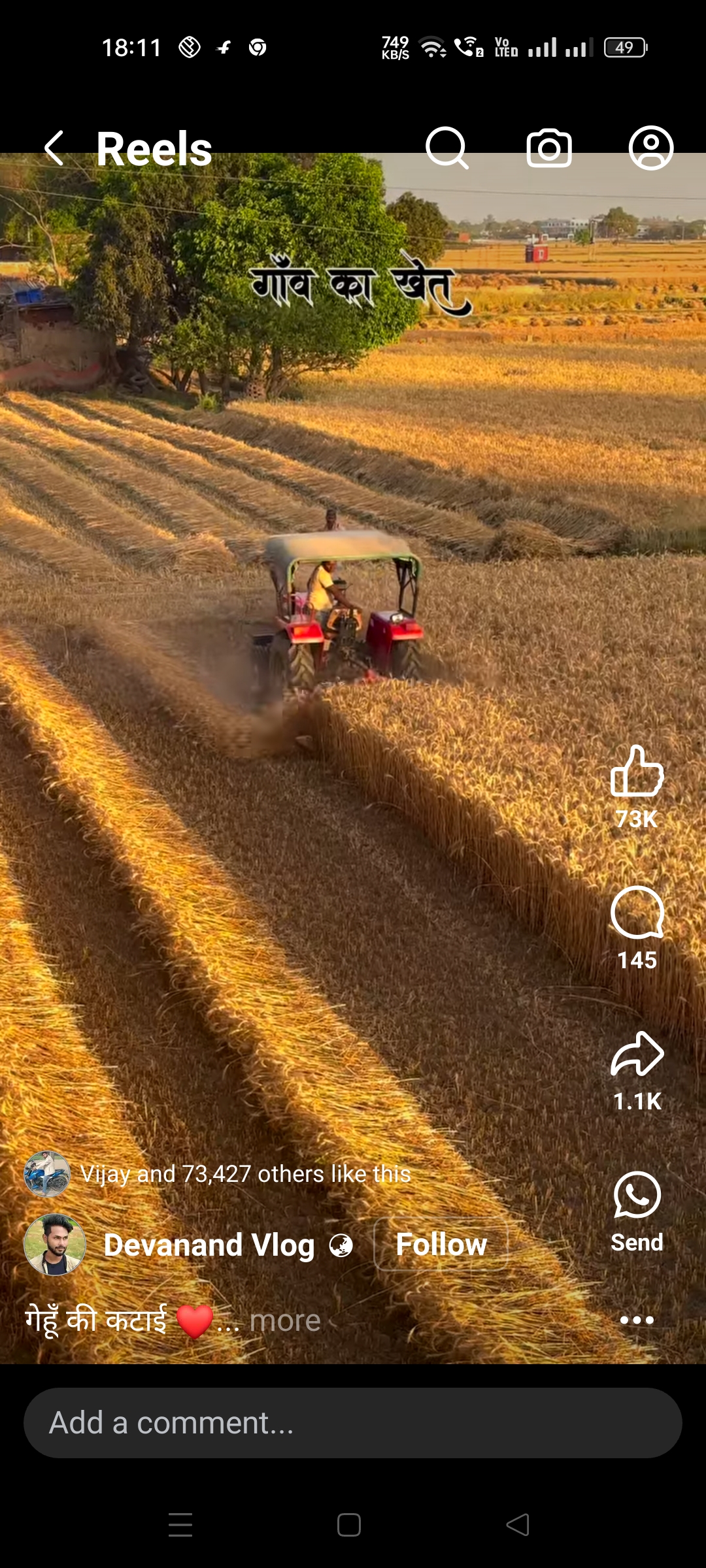Send reel via WhatsApp
Image resolution: width=706 pixels, height=1568 pixels.
[637, 1197]
